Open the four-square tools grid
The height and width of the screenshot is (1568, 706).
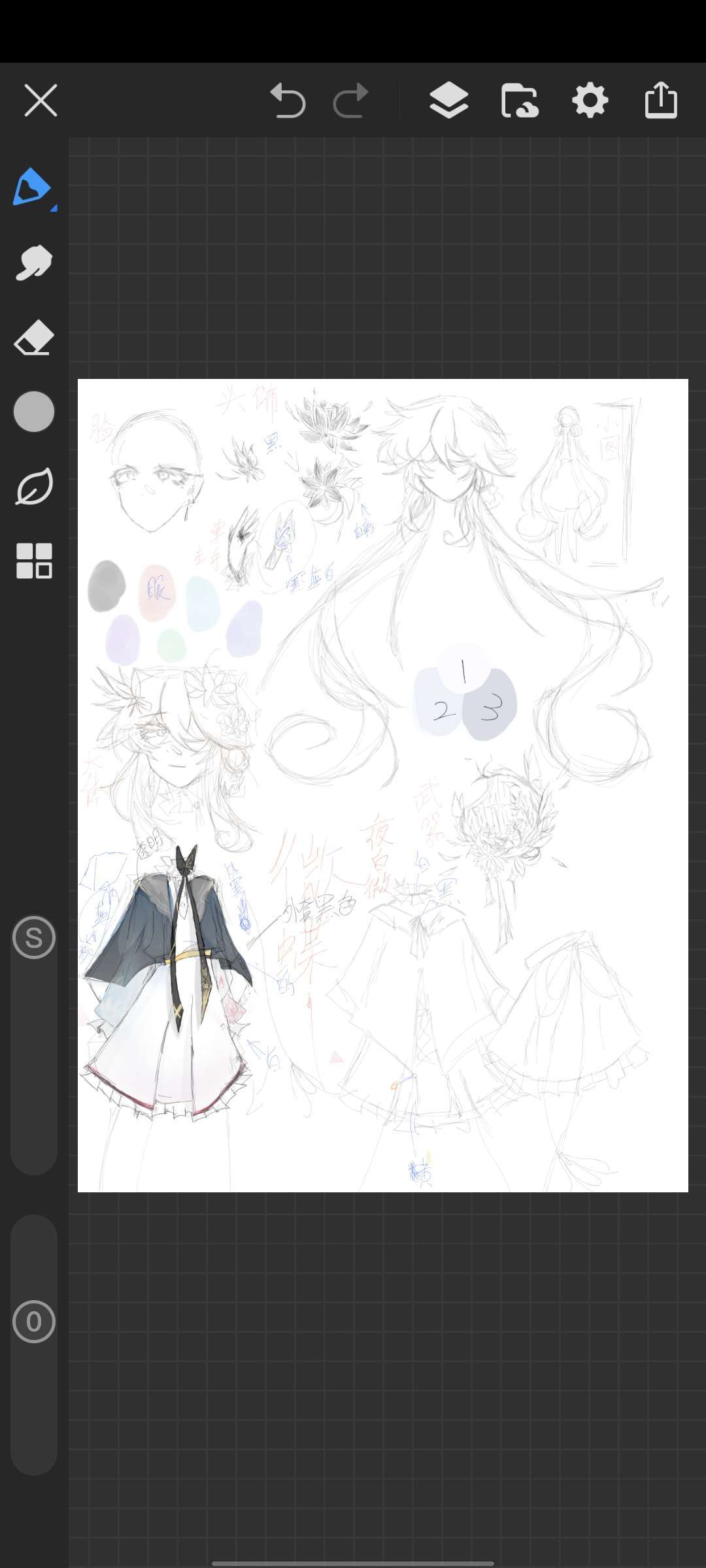tap(33, 561)
